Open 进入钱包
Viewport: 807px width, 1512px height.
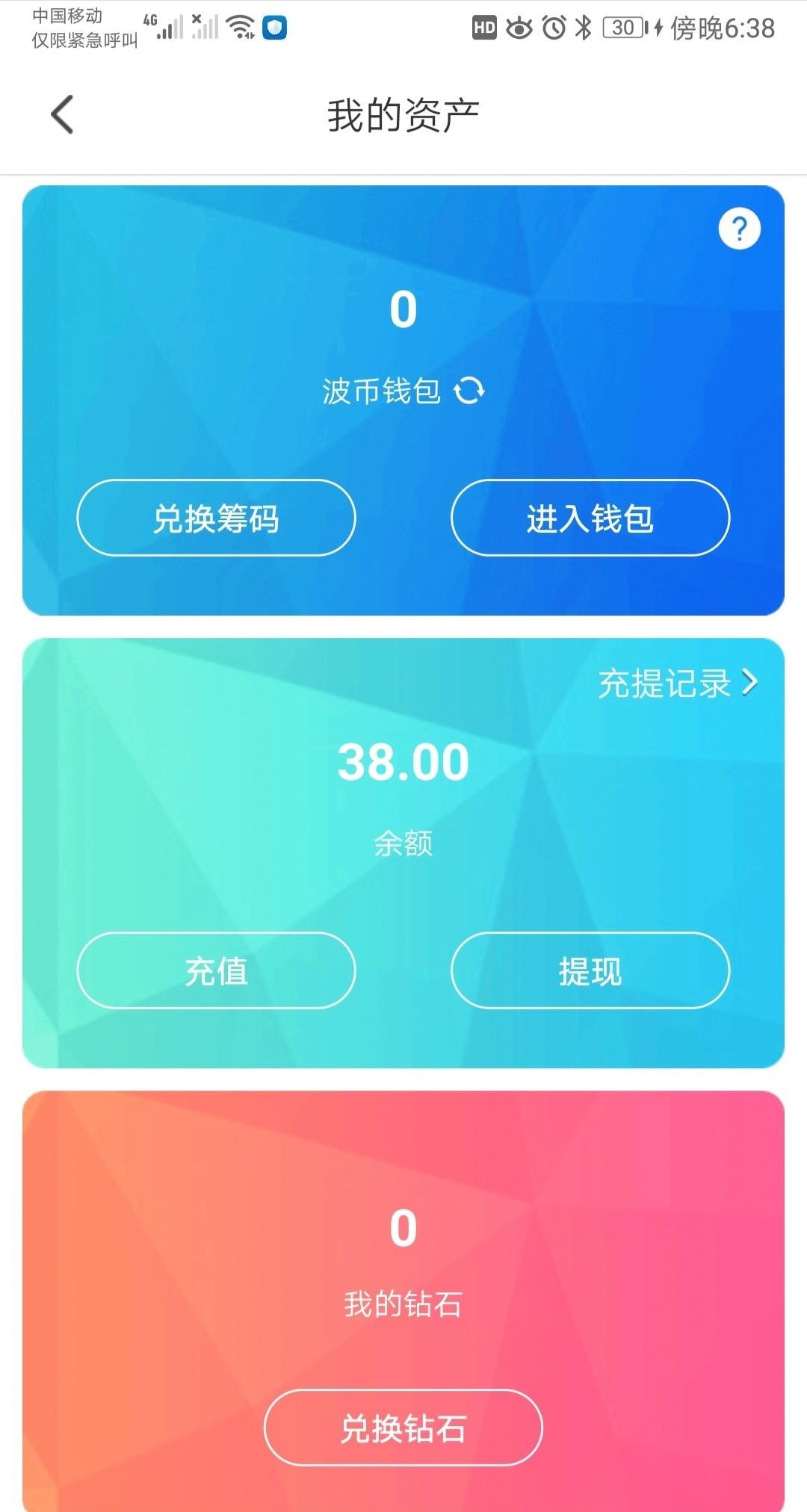[590, 518]
